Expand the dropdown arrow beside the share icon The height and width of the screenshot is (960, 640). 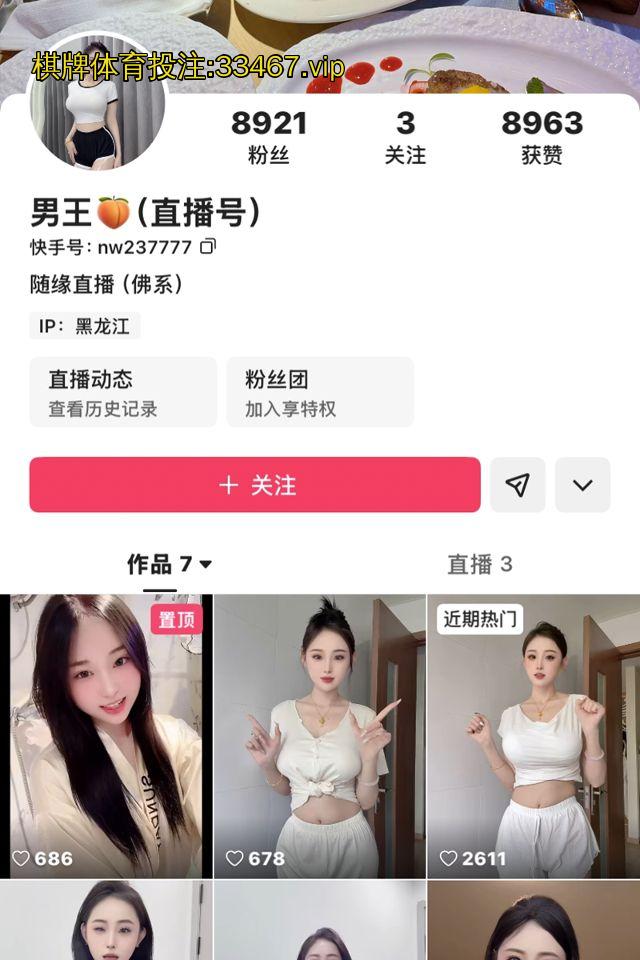point(582,485)
